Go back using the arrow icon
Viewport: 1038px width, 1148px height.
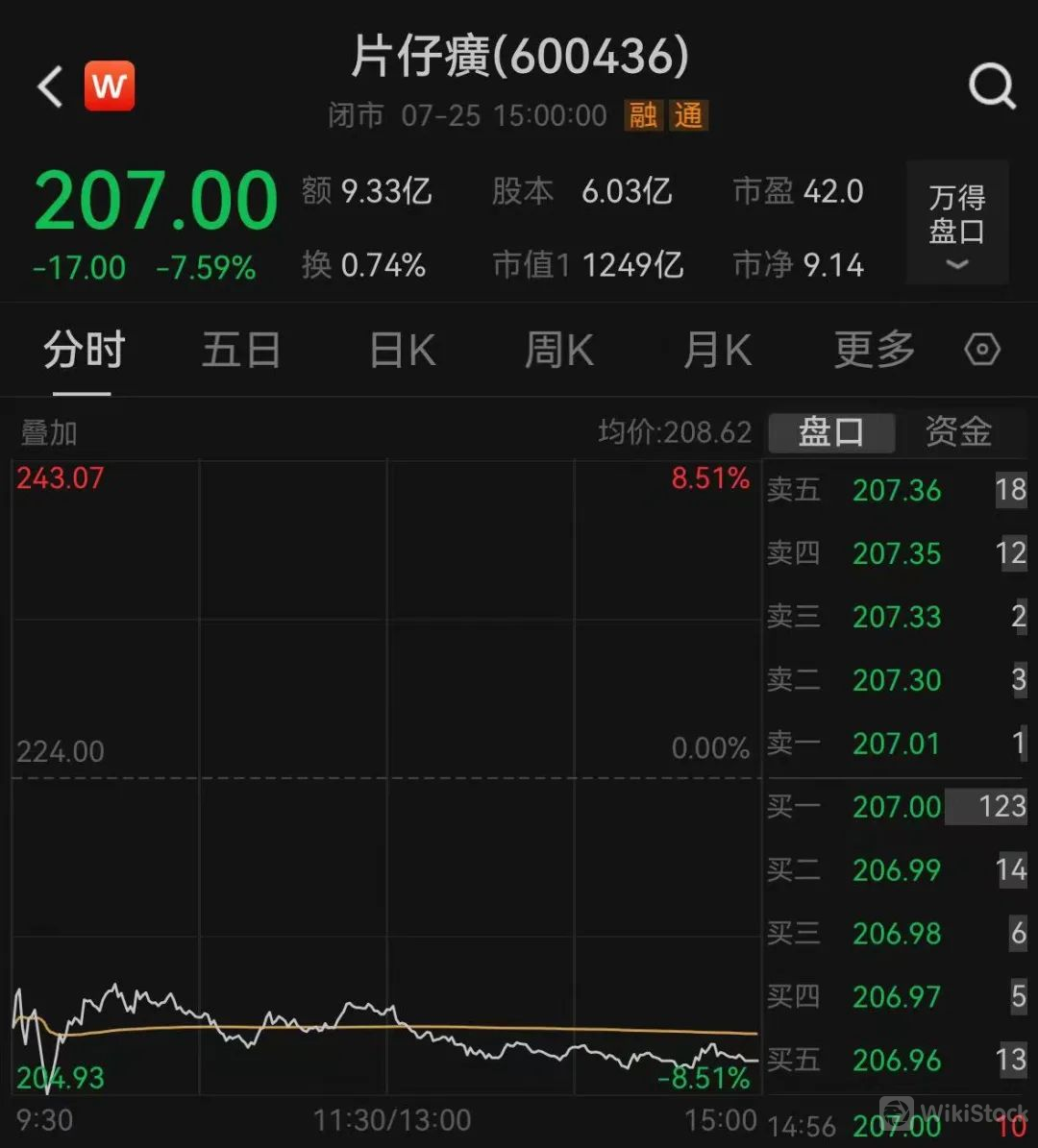tap(50, 86)
